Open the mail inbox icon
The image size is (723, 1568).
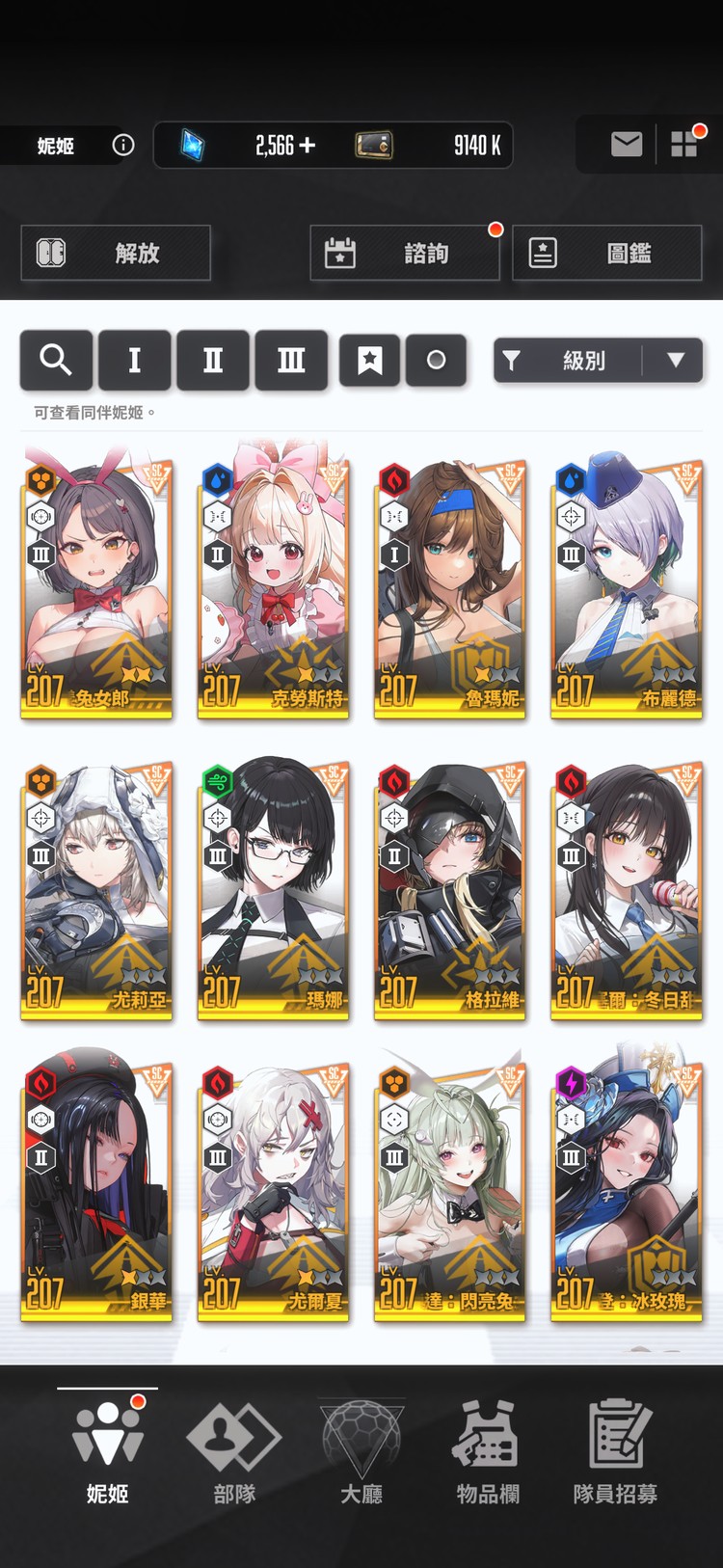[627, 145]
